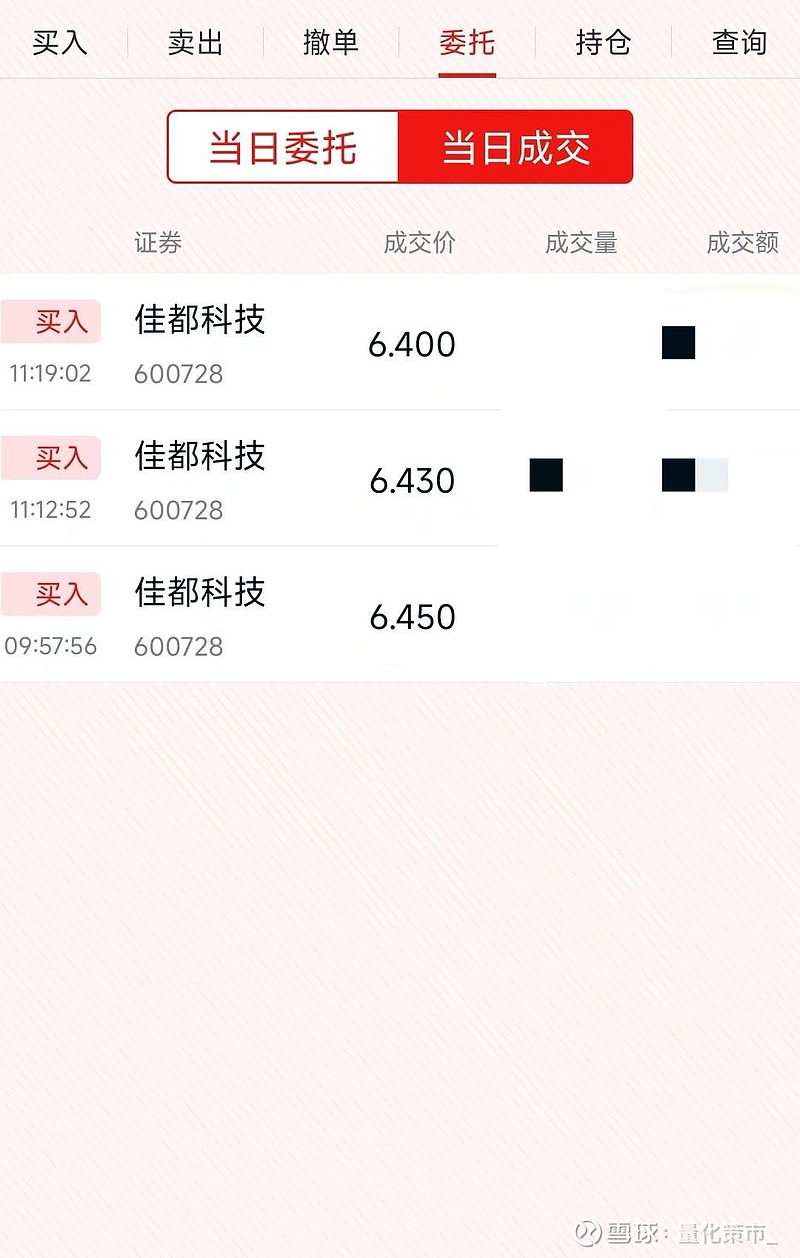The width and height of the screenshot is (800, 1258).
Task: Switch to the 卖出 (Sell) tab
Action: [x=195, y=42]
